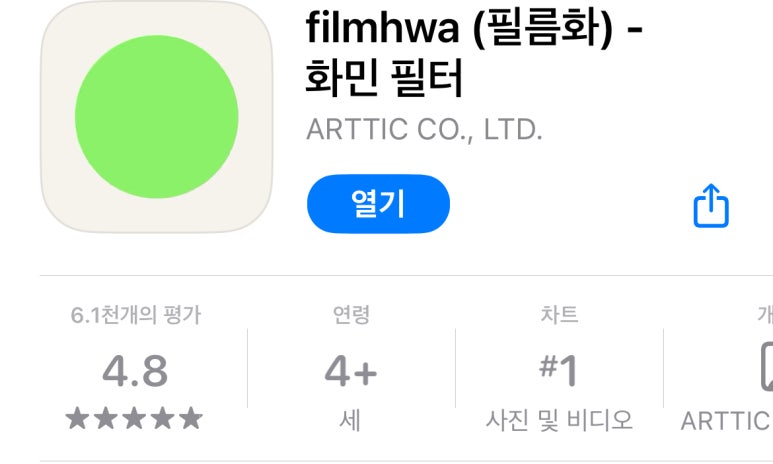Share this app page
The height and width of the screenshot is (464, 773).
(711, 206)
